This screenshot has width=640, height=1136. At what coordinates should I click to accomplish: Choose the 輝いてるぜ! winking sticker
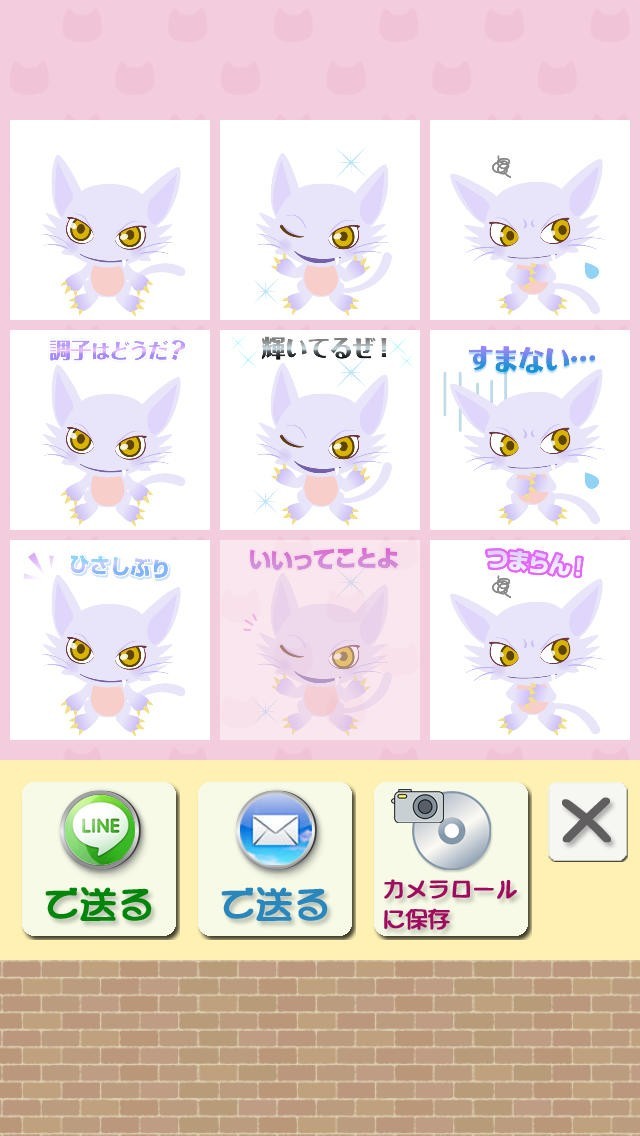320,430
